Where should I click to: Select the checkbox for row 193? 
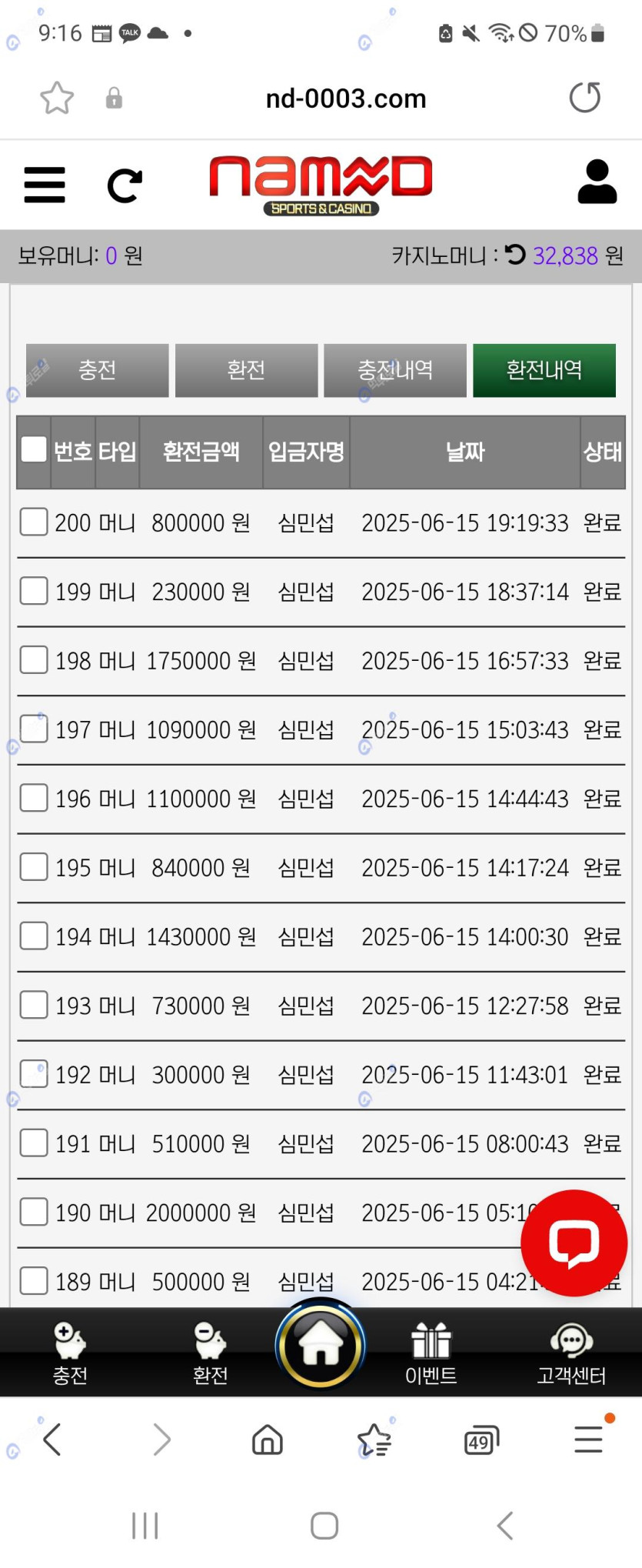(34, 1005)
